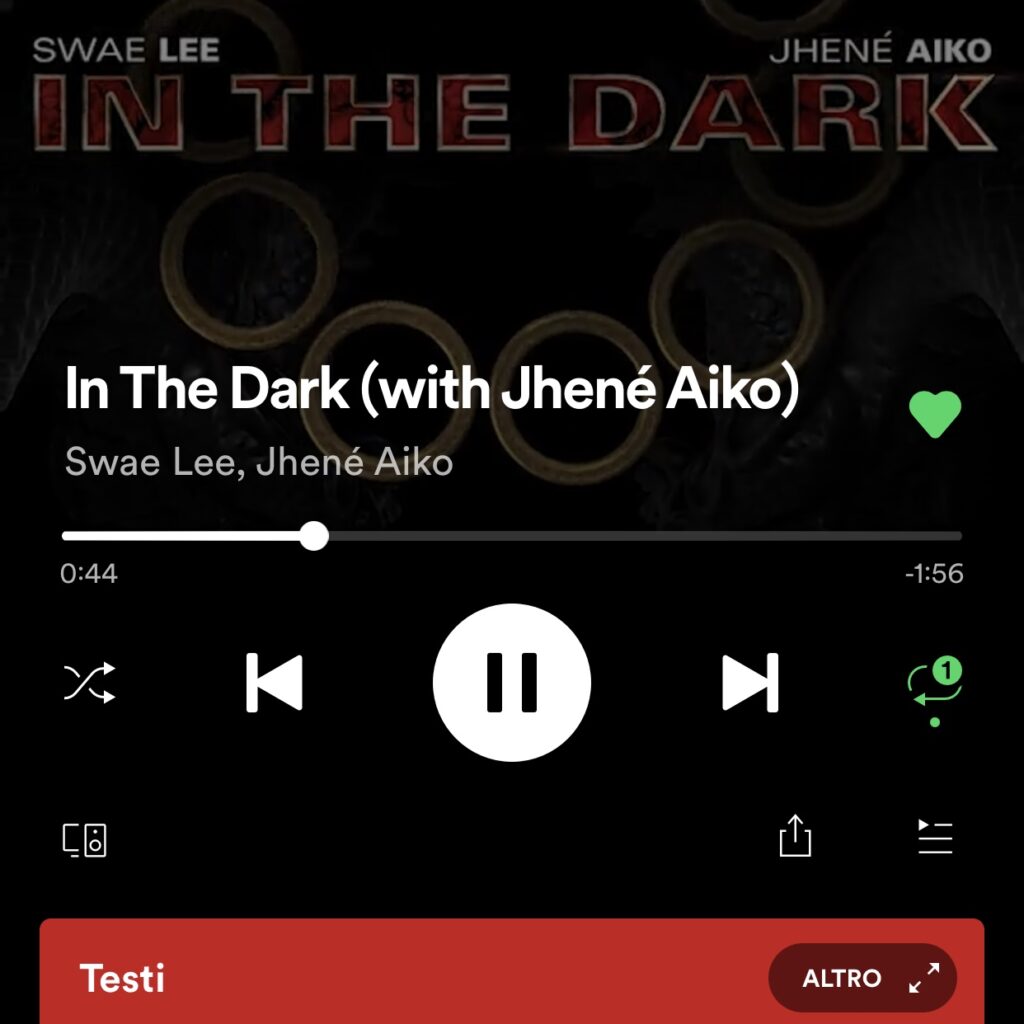Go back to the previous track

274,682
